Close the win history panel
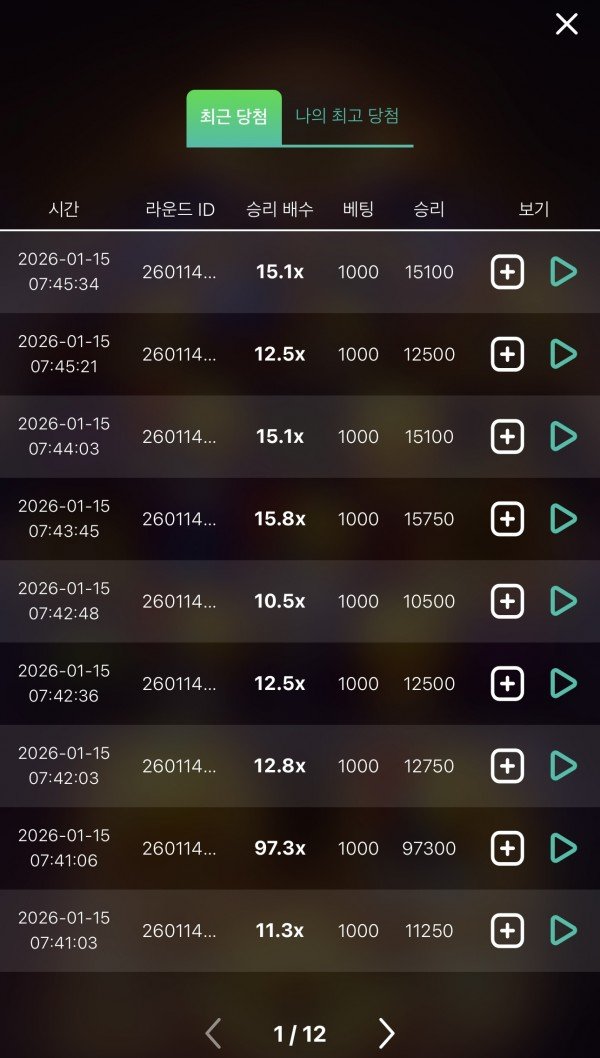Screen dimensions: 600x1058 point(567,25)
